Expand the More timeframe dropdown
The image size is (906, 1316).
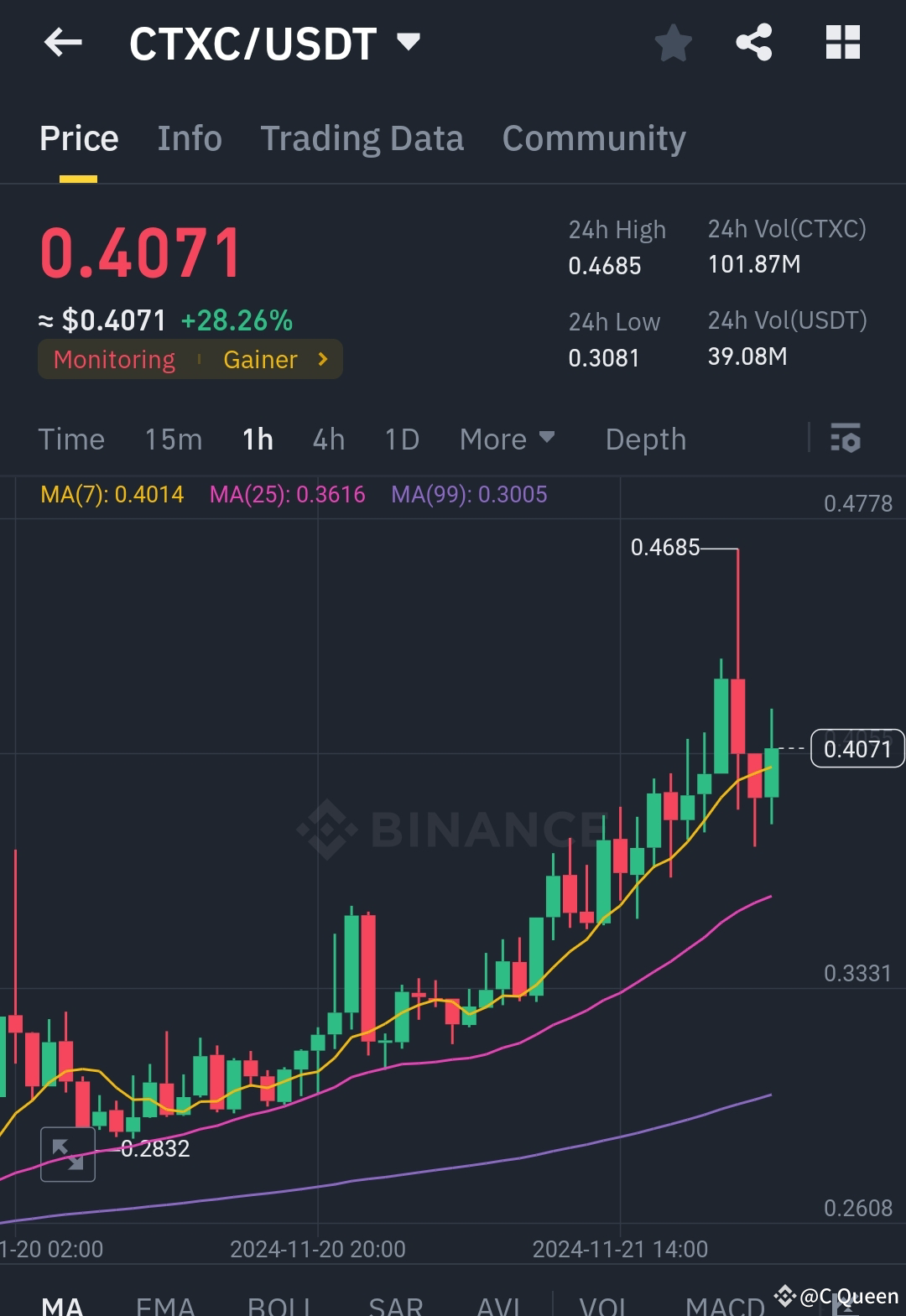pyautogui.click(x=507, y=439)
